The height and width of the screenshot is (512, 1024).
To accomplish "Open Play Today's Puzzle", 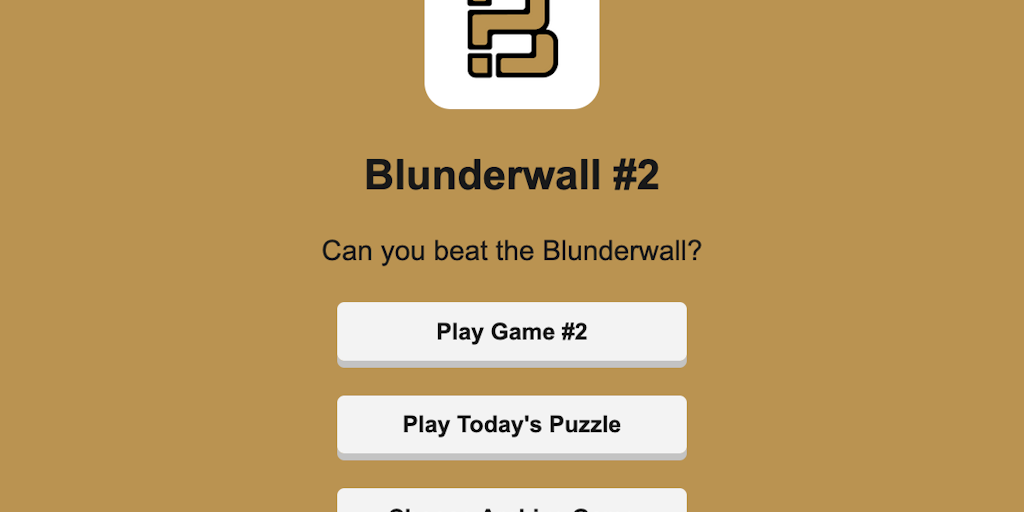I will [x=511, y=425].
